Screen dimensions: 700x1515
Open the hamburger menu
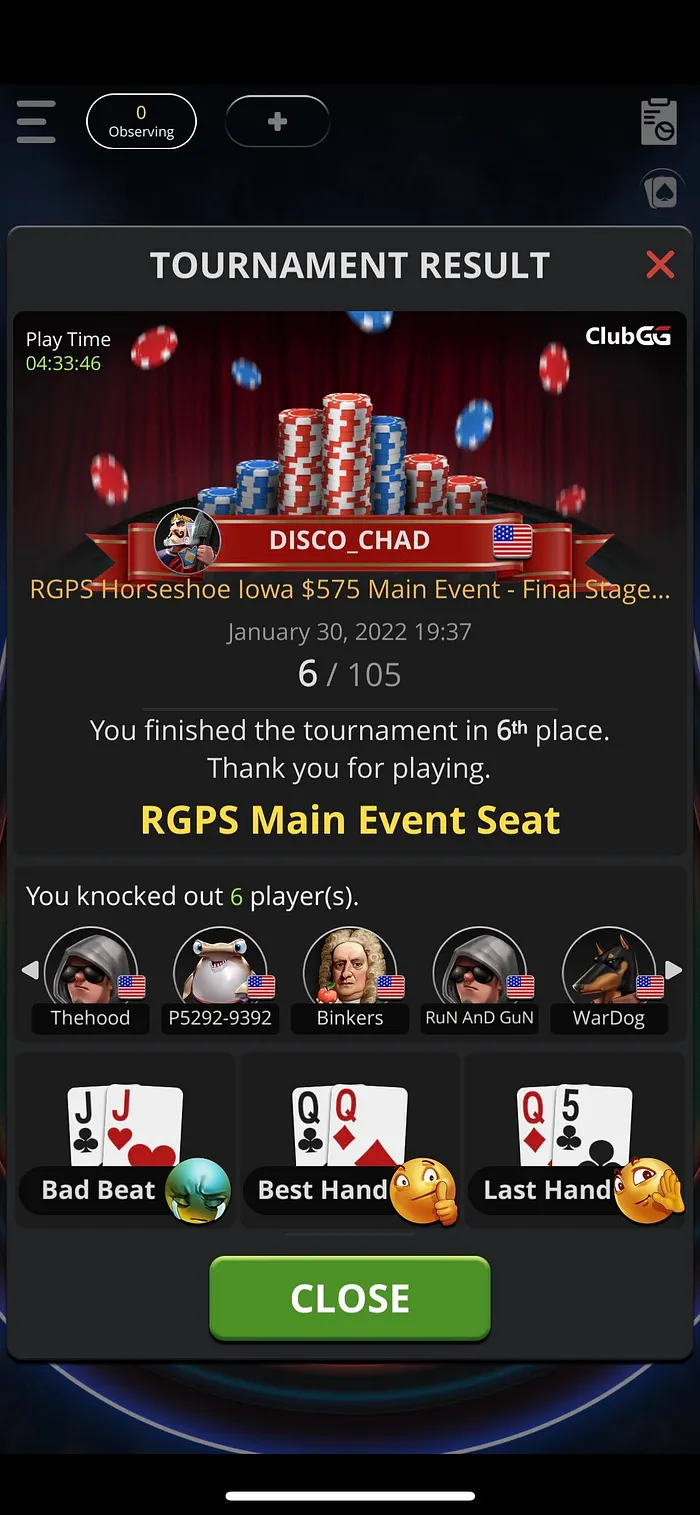coord(35,122)
